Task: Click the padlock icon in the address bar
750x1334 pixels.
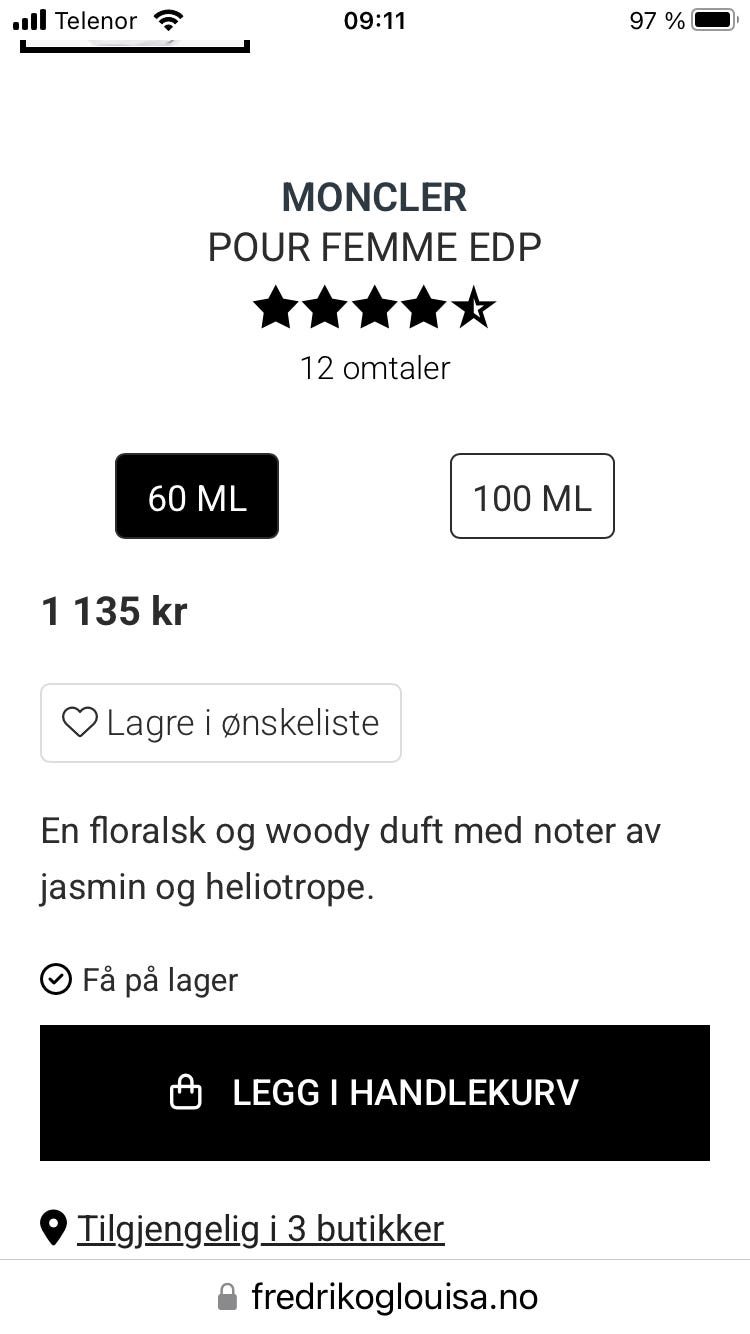Action: [226, 1296]
